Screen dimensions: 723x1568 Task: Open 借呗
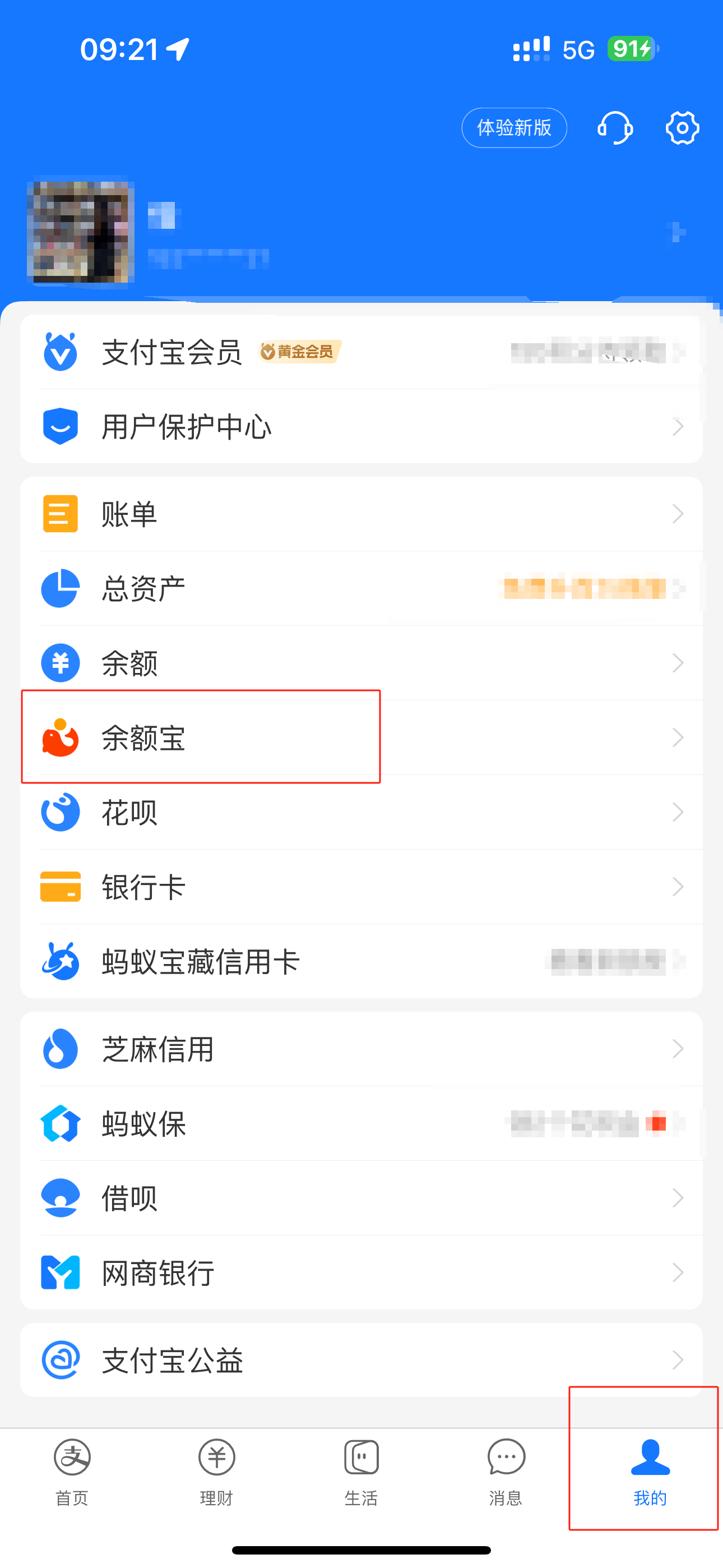click(x=361, y=1198)
